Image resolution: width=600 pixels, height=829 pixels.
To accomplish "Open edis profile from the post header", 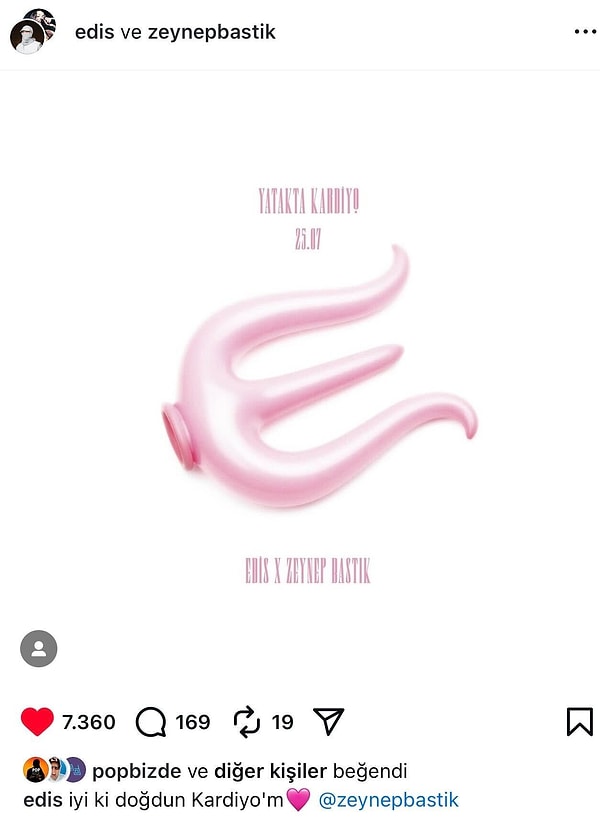I will pos(95,32).
